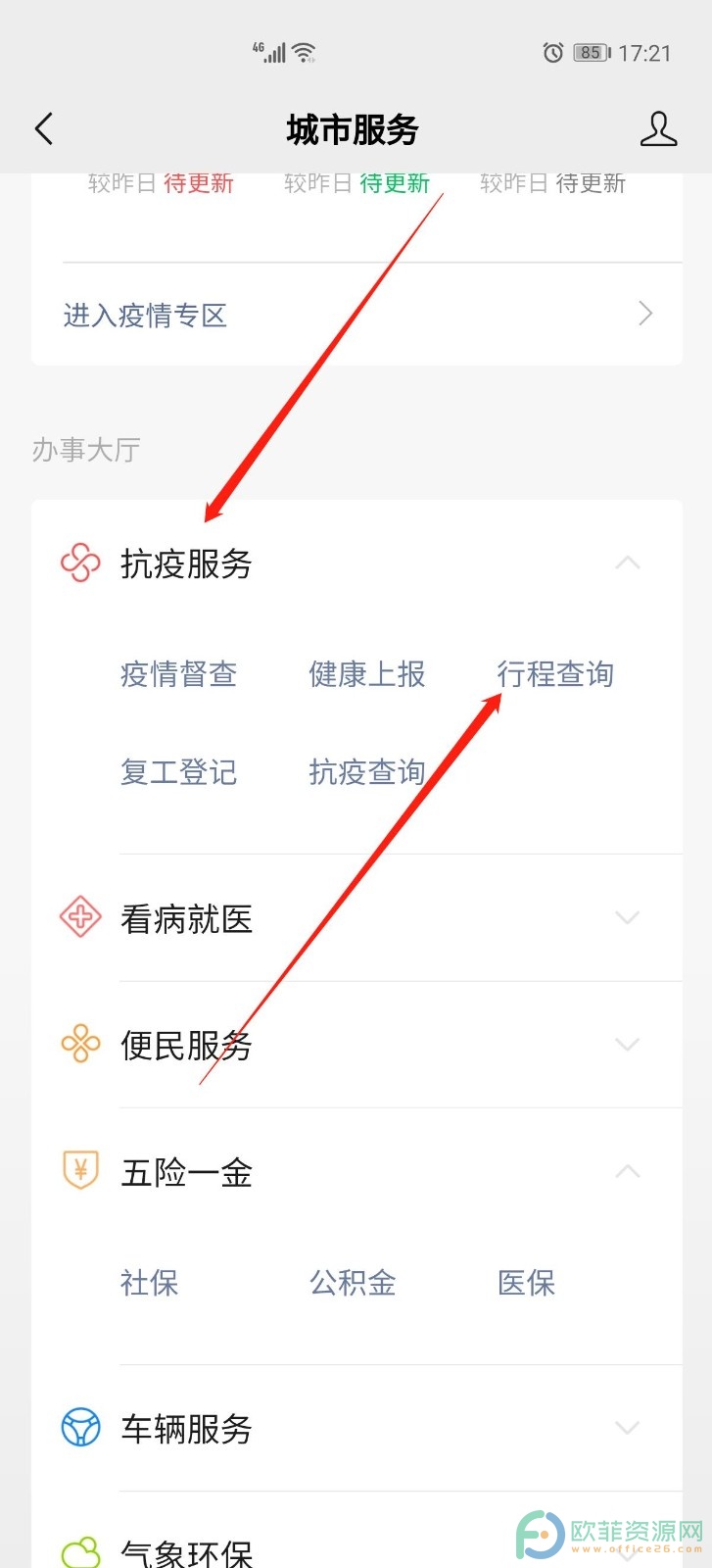Go back from 城市服务 page
Screen dimensions: 712x1568
44,129
